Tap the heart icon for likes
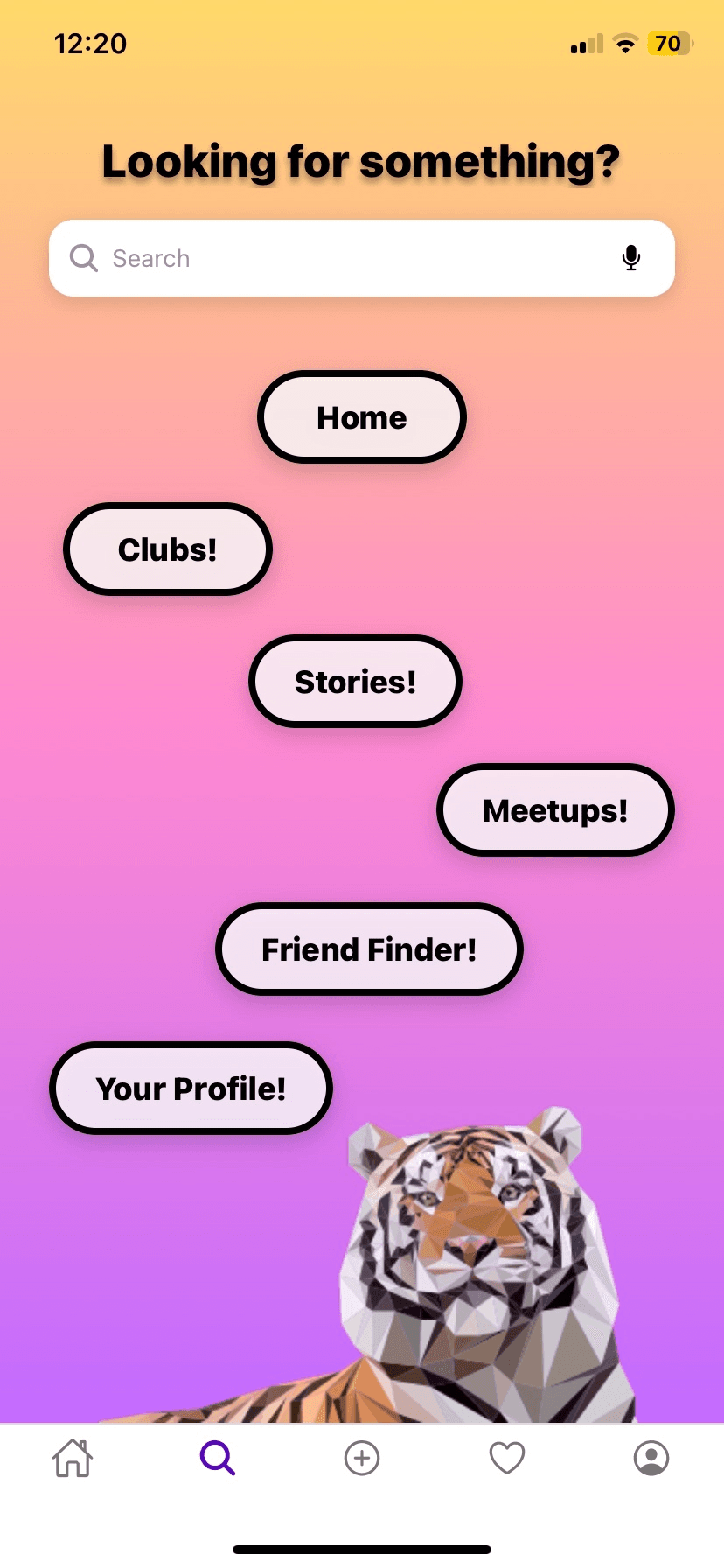724x1568 pixels. coord(507,1458)
